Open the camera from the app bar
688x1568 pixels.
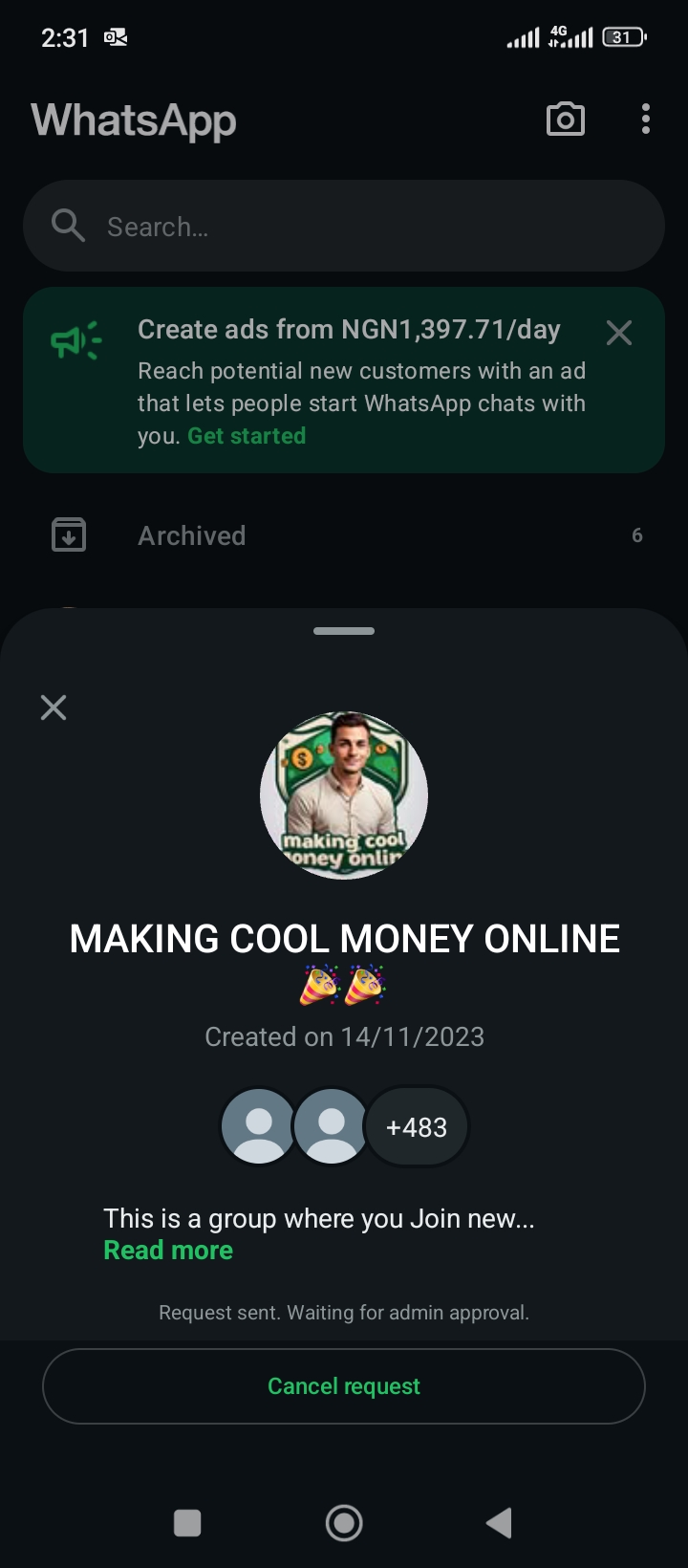[565, 120]
